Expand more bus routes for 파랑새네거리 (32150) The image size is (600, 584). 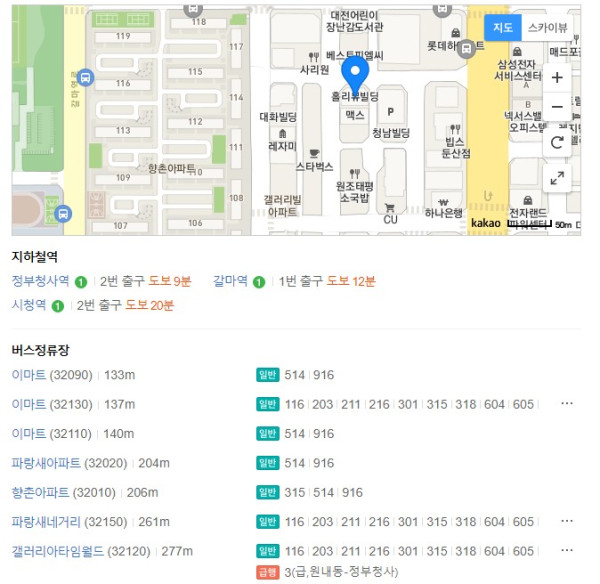tap(567, 521)
